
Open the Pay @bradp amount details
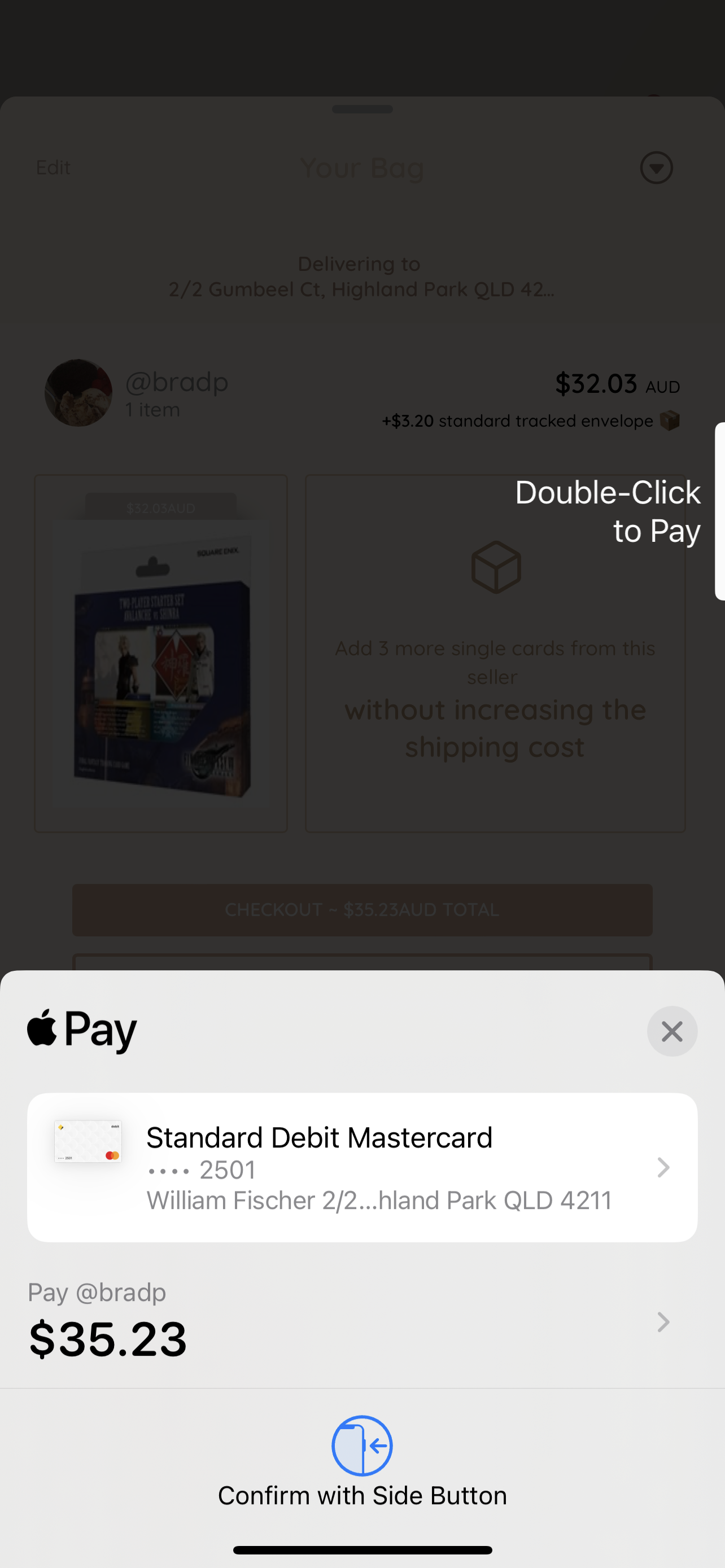362,1322
